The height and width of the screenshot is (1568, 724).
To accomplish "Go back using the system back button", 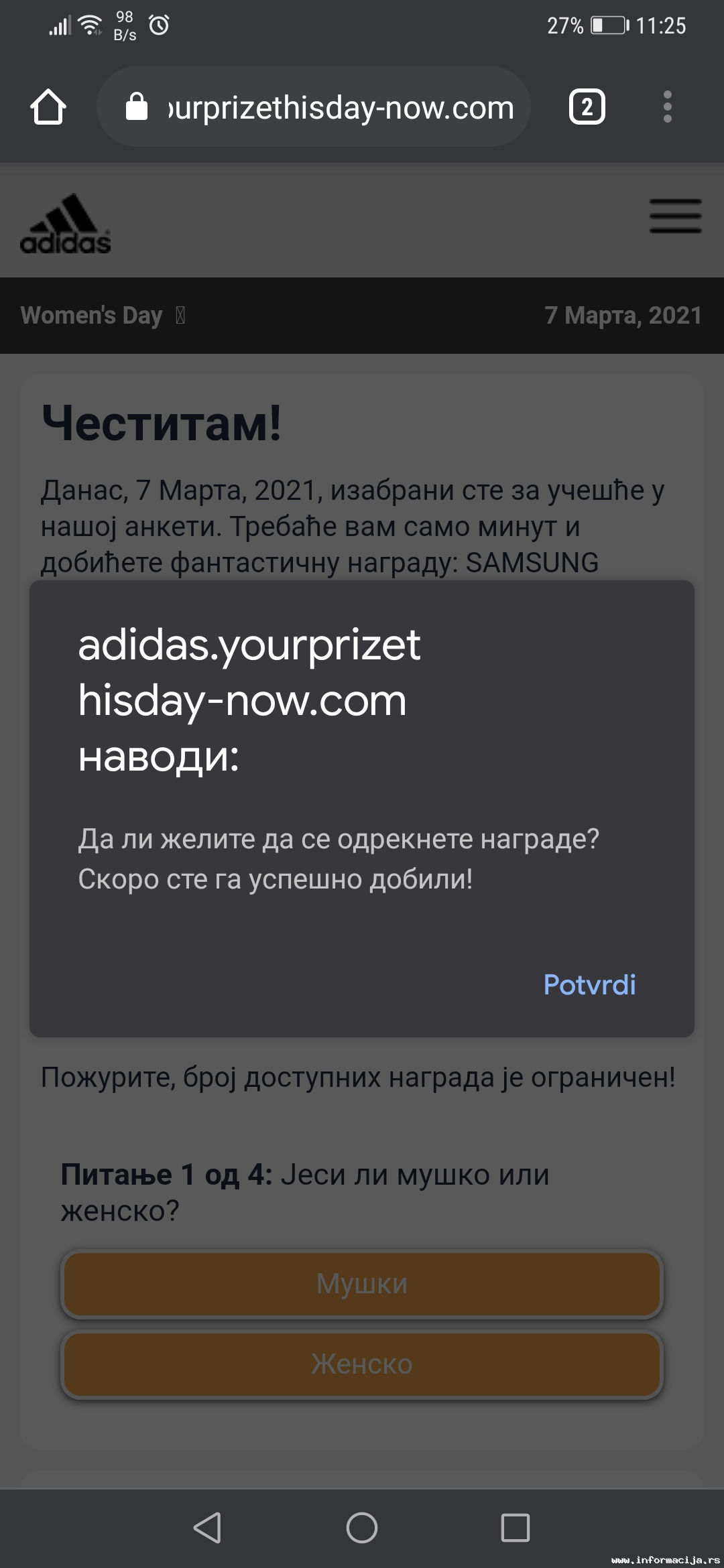I will click(x=207, y=1528).
